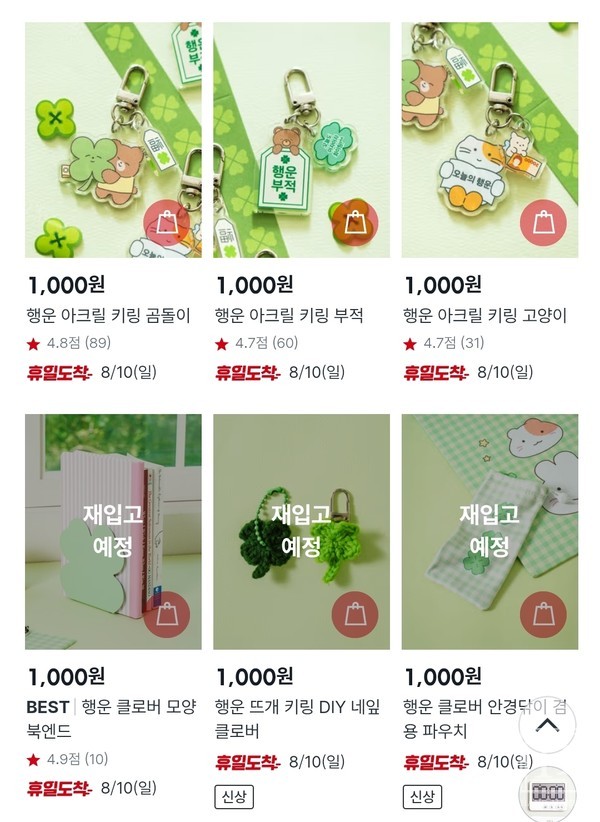Tap cart icon on 뜨개 키링 DIY
This screenshot has height=822, width=600.
point(354,615)
